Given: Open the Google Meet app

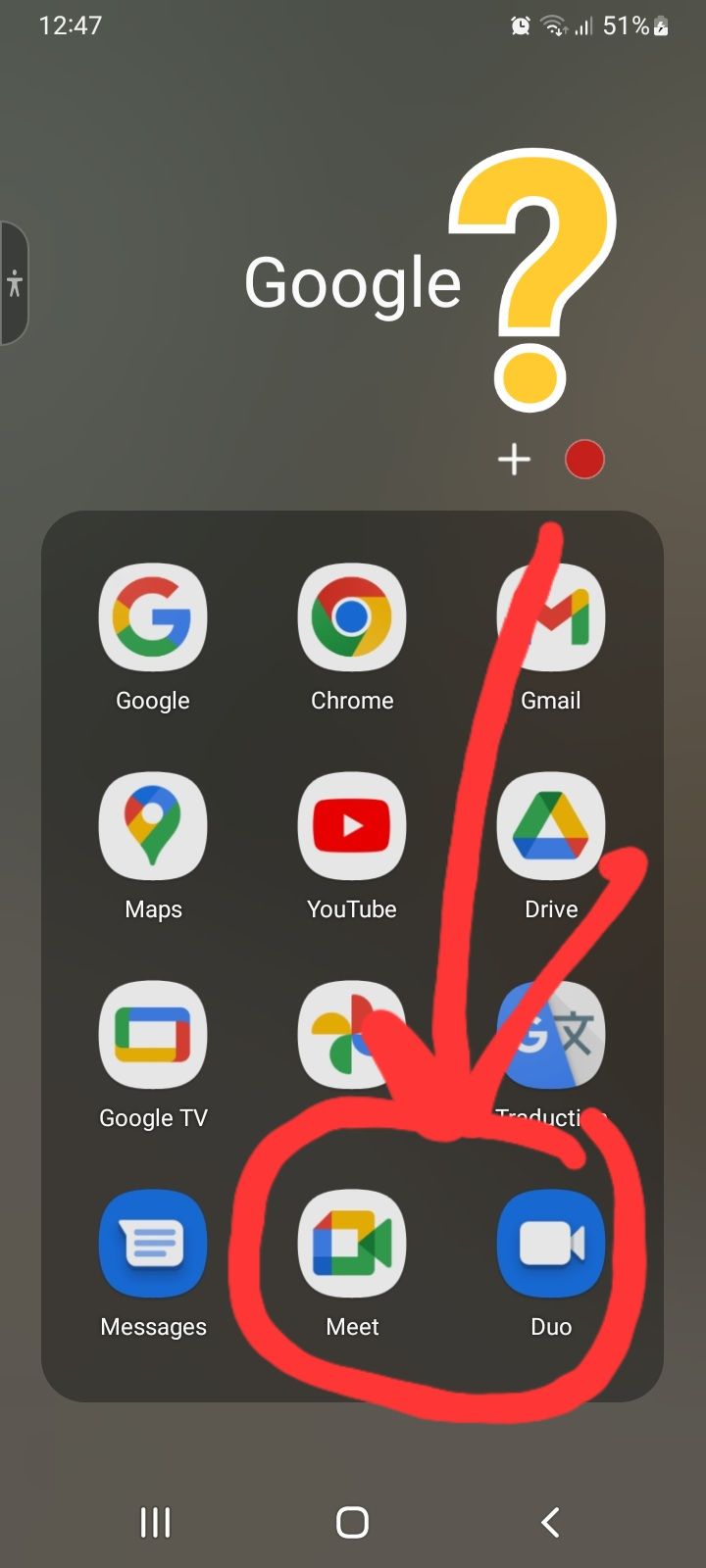Looking at the screenshot, I should (x=352, y=1244).
